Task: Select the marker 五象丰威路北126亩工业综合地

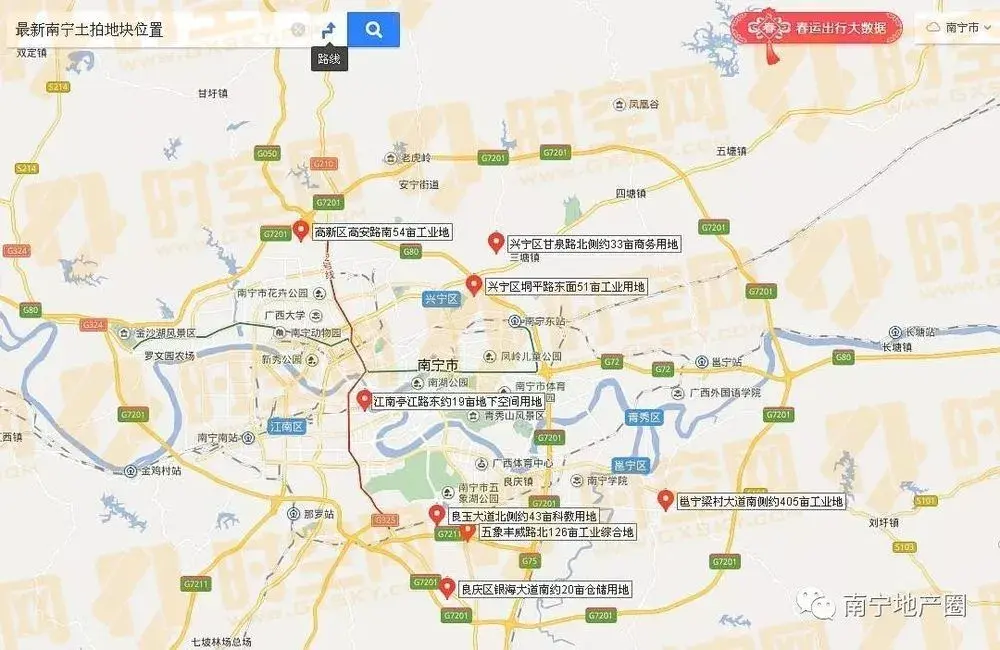Action: click(466, 531)
